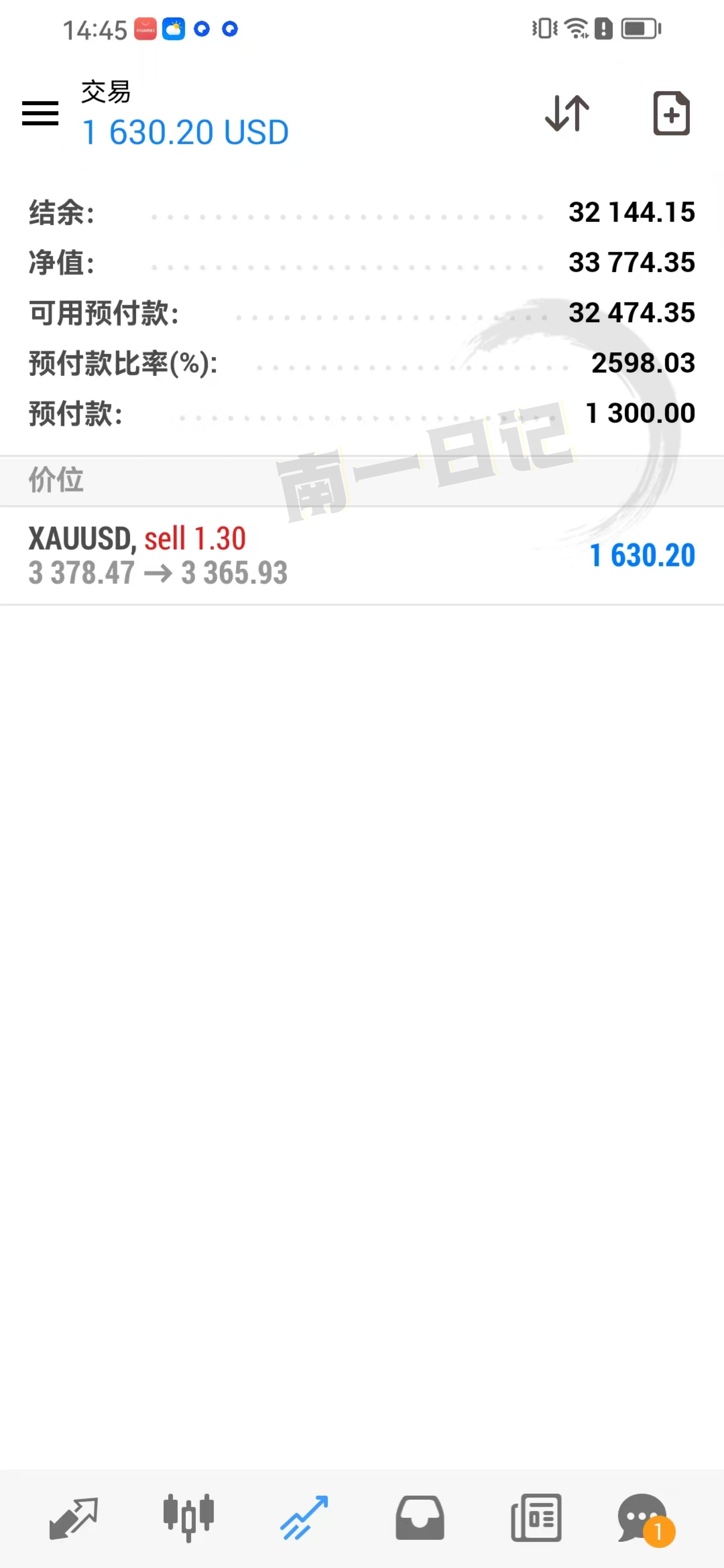Switch to the candlestick Charts tab

click(x=188, y=1518)
